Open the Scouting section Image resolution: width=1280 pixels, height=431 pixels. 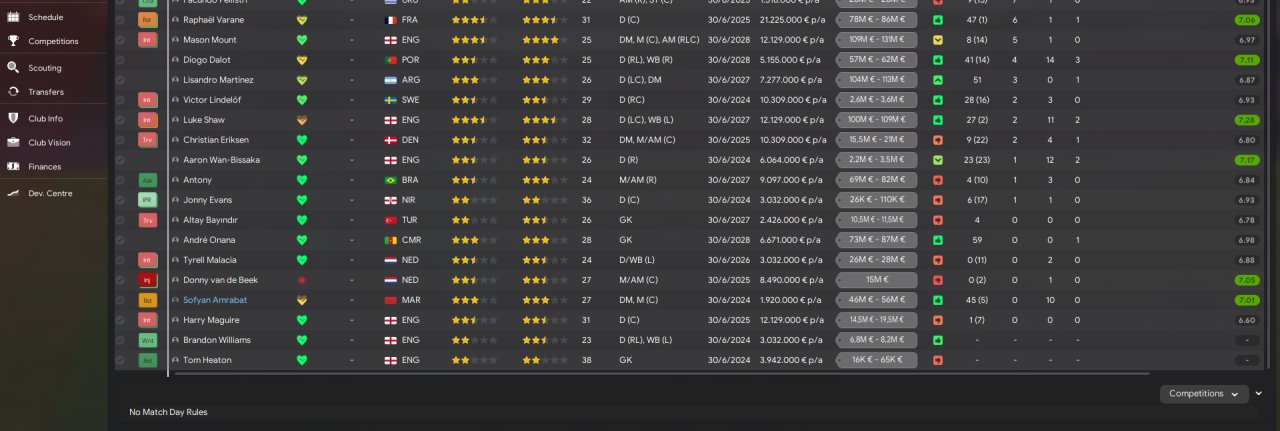coord(45,68)
